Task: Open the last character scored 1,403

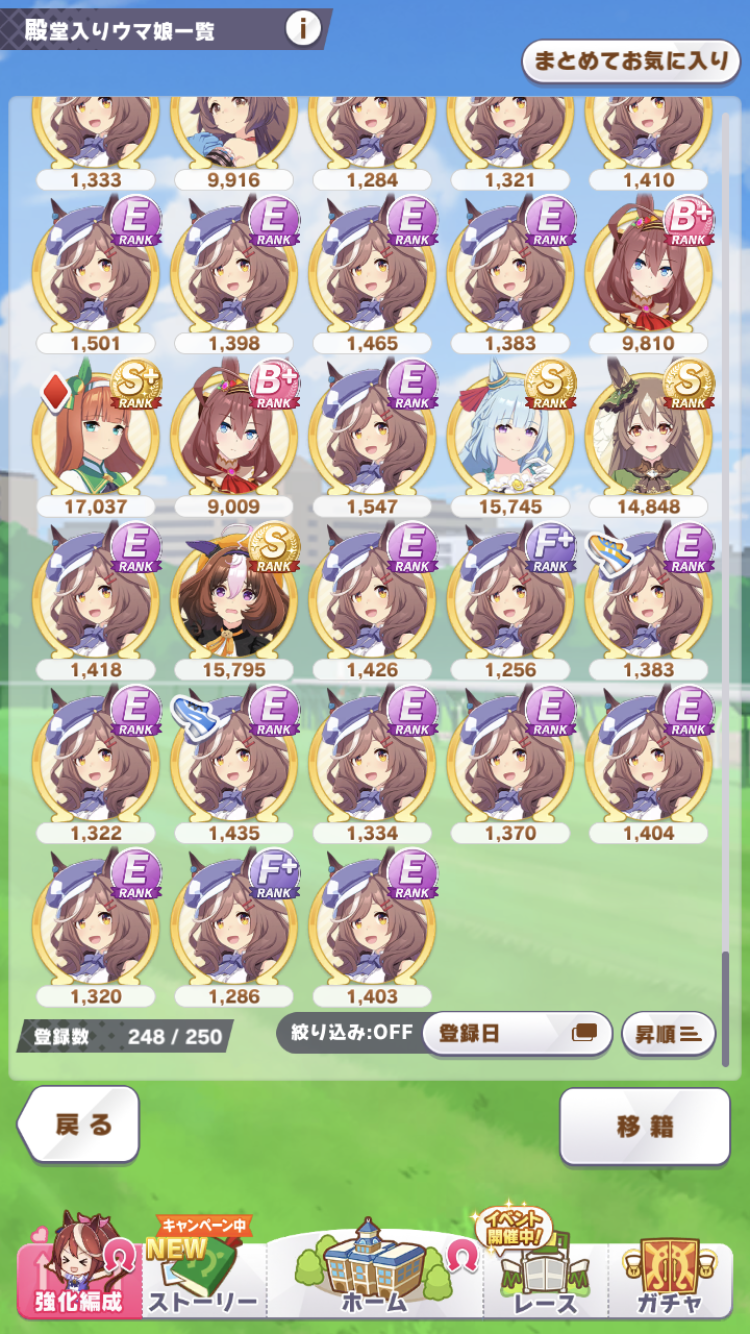Action: (x=372, y=925)
